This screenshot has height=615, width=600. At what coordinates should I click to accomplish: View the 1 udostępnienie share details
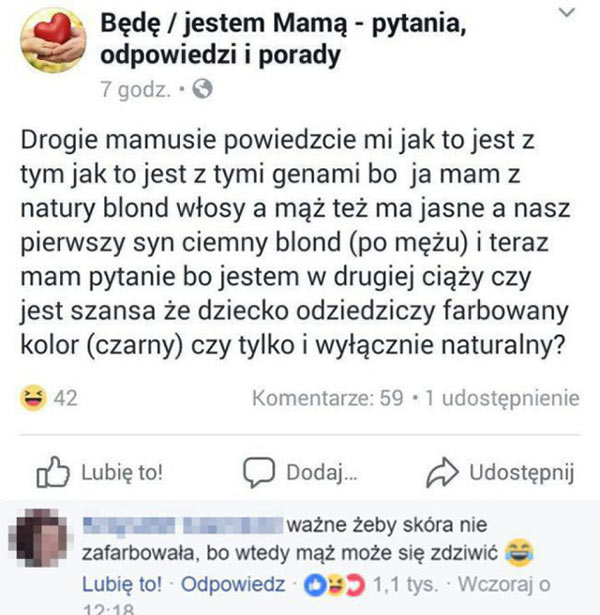(x=502, y=398)
